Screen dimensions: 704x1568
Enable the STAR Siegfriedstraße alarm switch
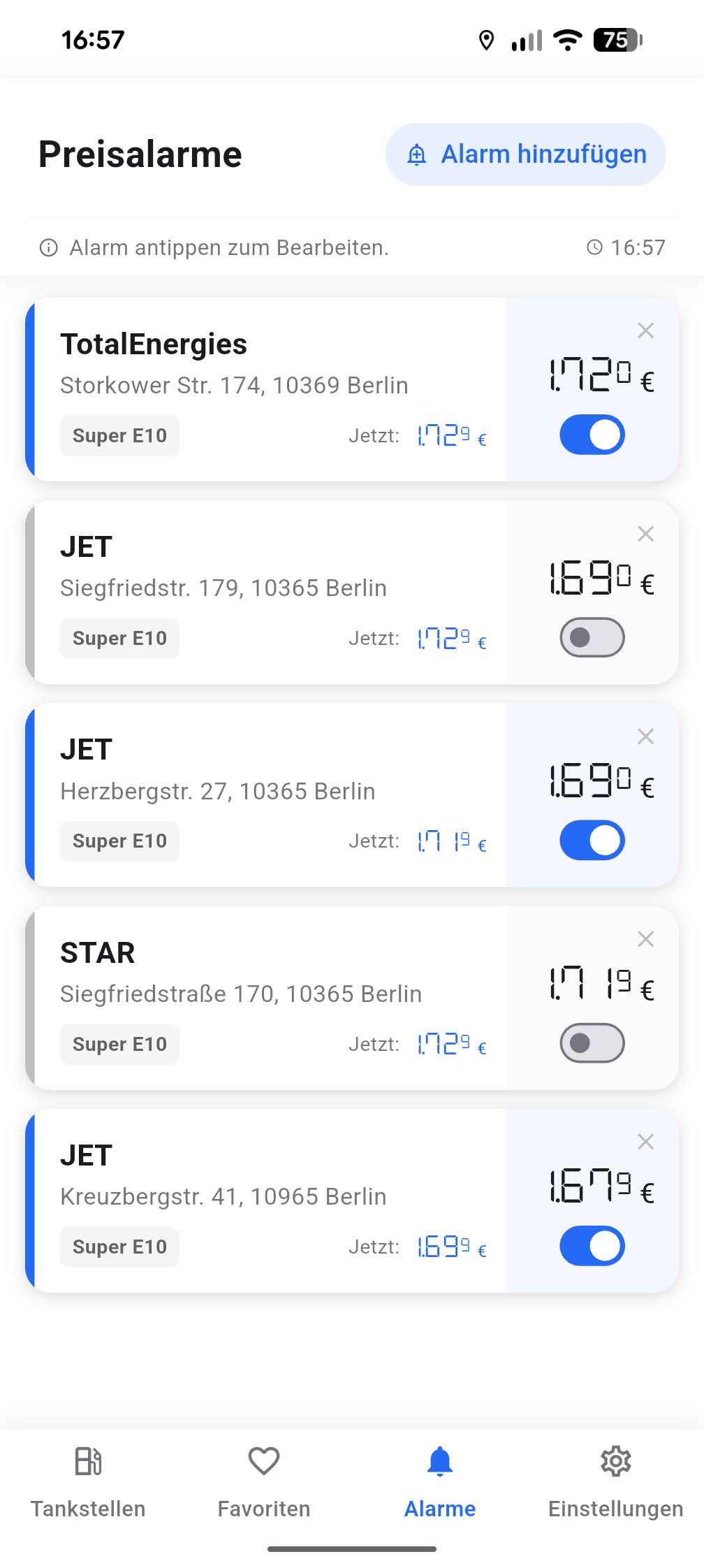tap(592, 1043)
